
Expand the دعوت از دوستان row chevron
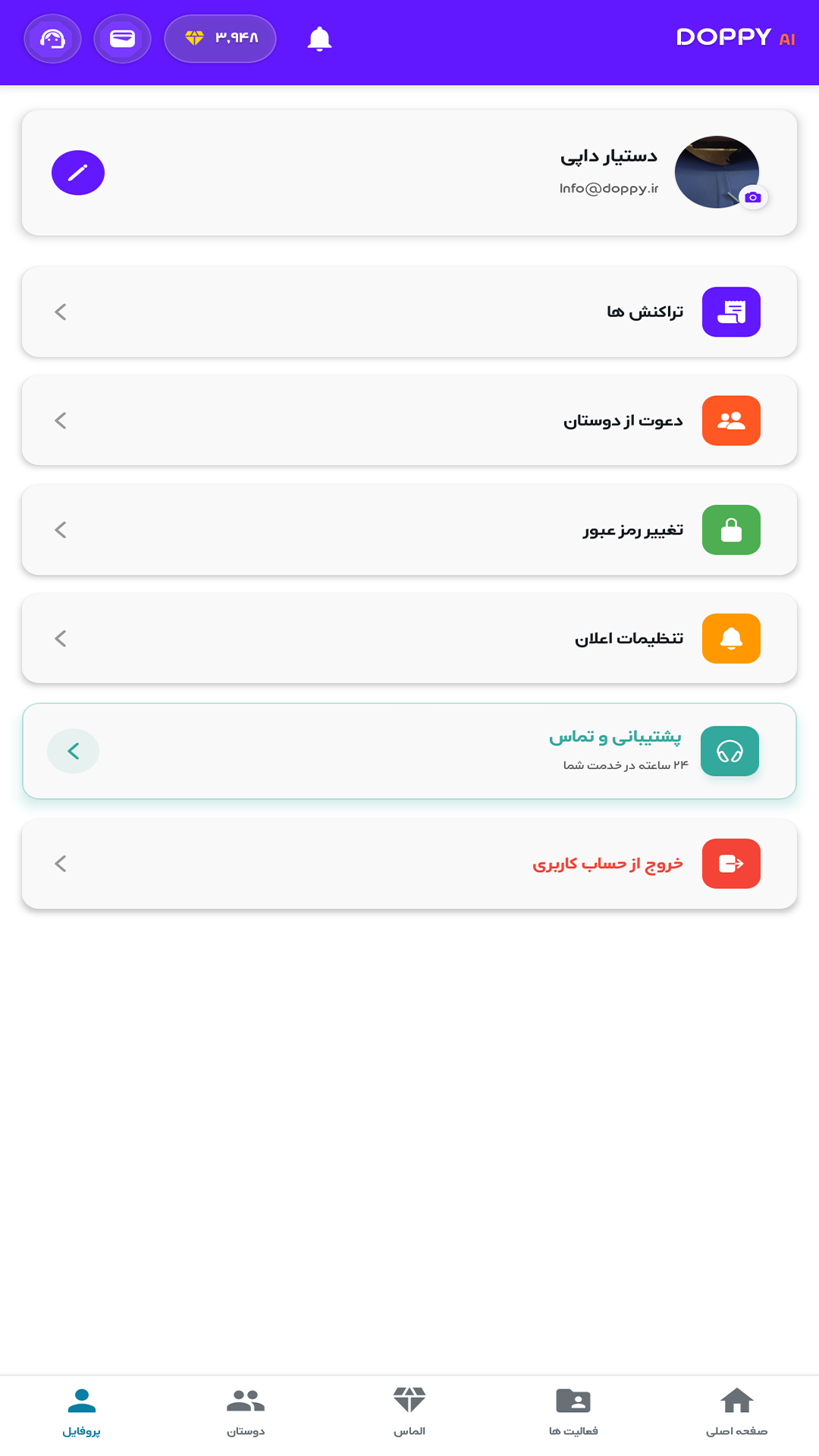60,420
